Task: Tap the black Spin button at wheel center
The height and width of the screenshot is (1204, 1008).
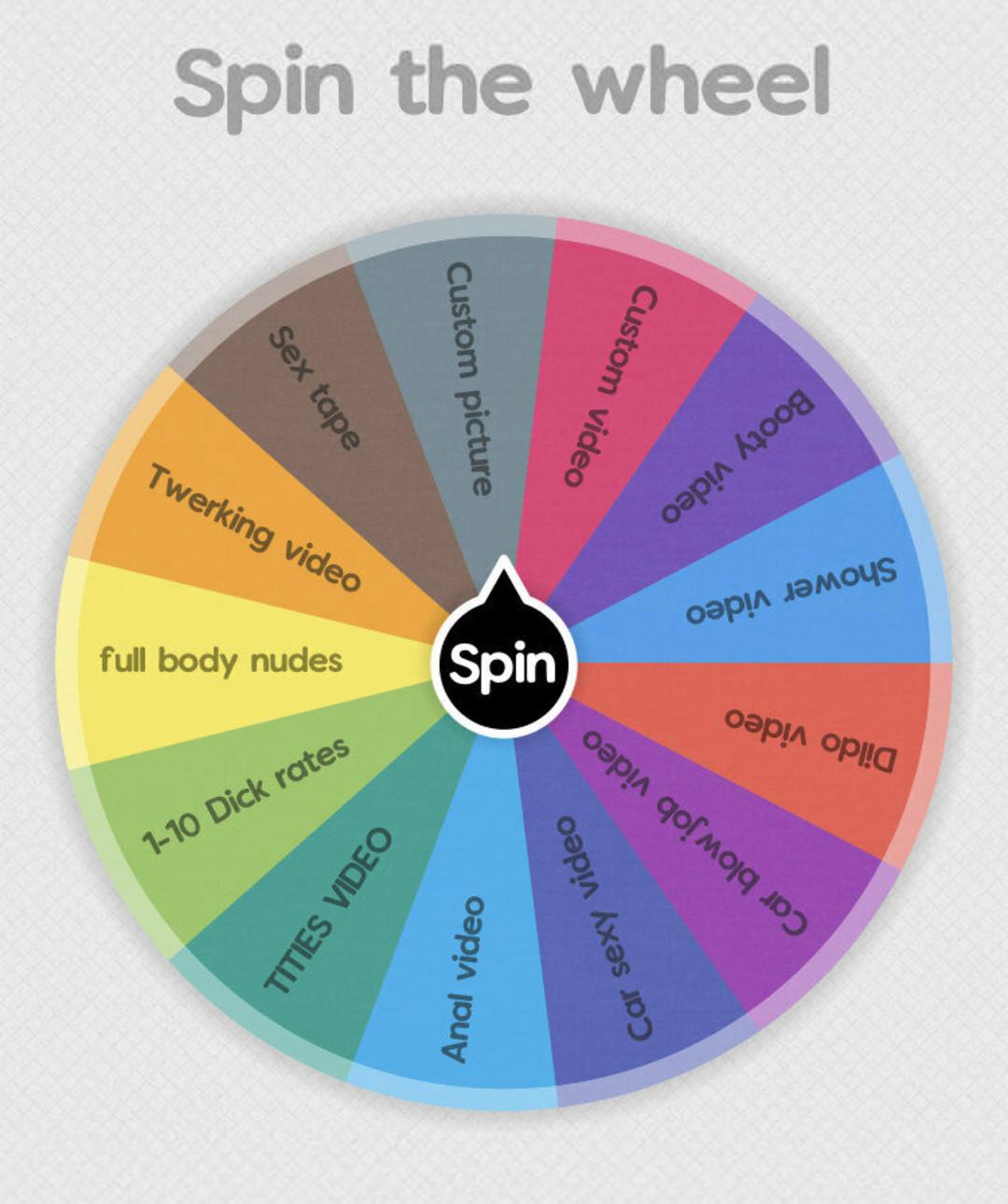Action: (503, 664)
